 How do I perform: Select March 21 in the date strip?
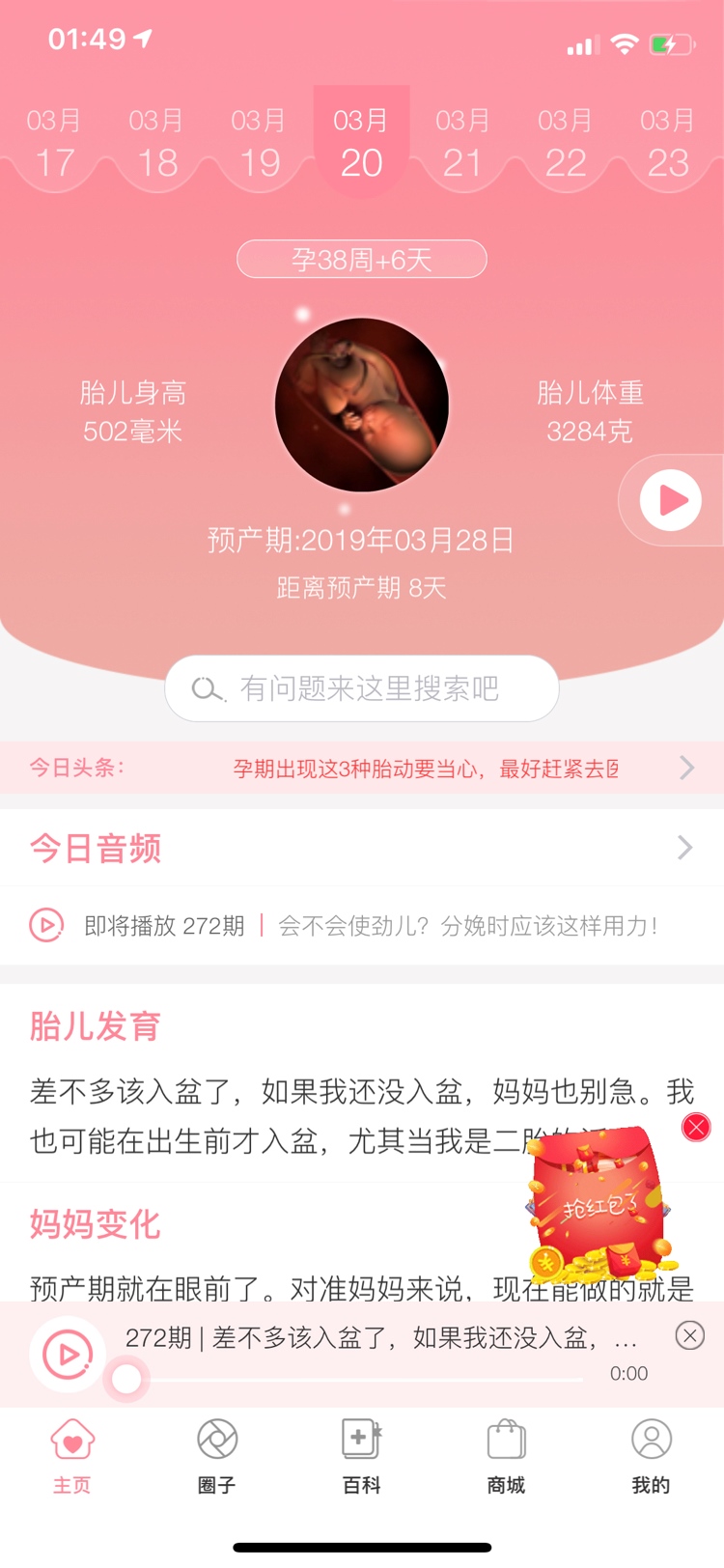463,143
